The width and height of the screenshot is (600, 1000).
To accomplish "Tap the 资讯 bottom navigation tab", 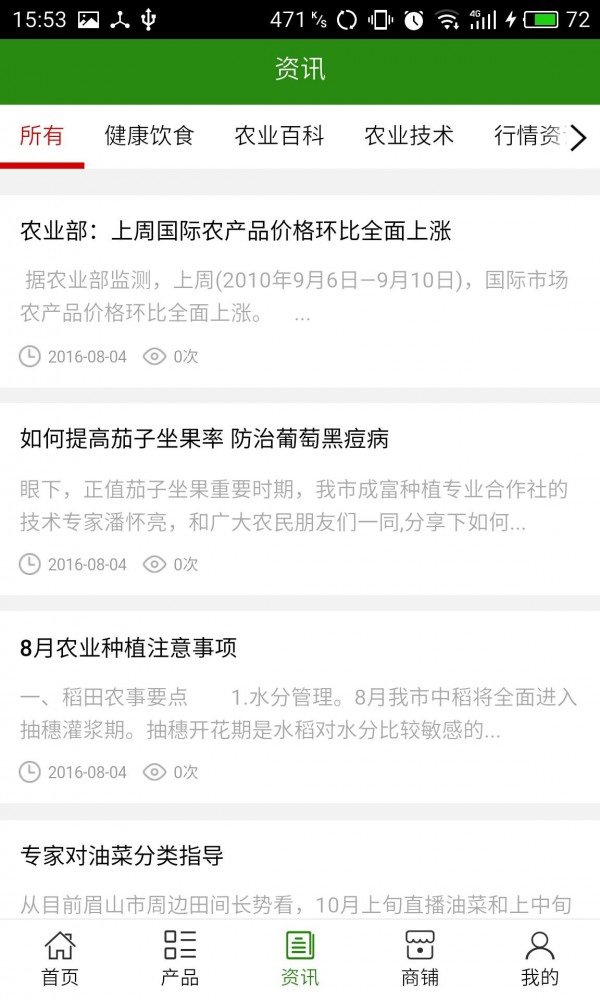I will (300, 959).
